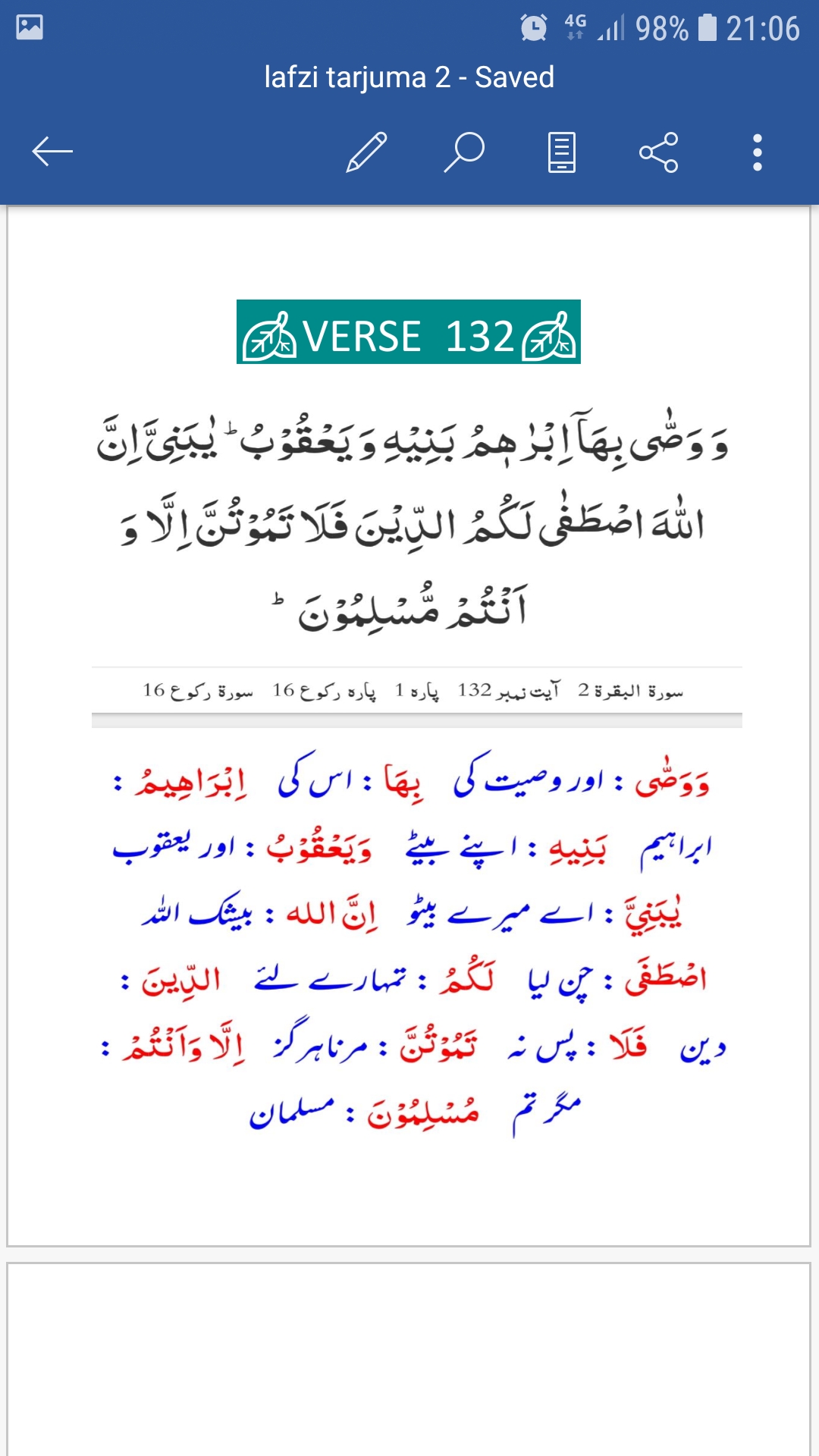Image resolution: width=819 pixels, height=1456 pixels.
Task: Go back using the arrow icon
Action: (52, 152)
